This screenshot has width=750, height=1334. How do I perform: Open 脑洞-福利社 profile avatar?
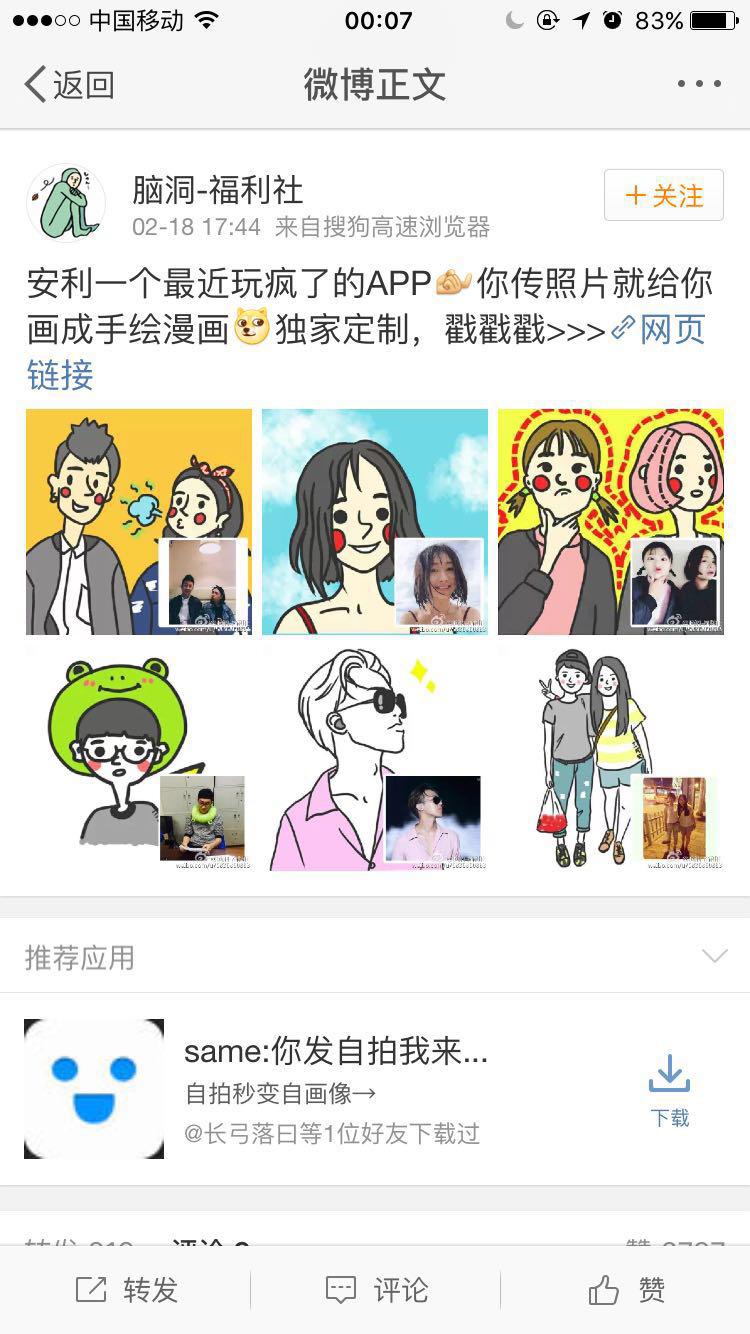point(66,203)
